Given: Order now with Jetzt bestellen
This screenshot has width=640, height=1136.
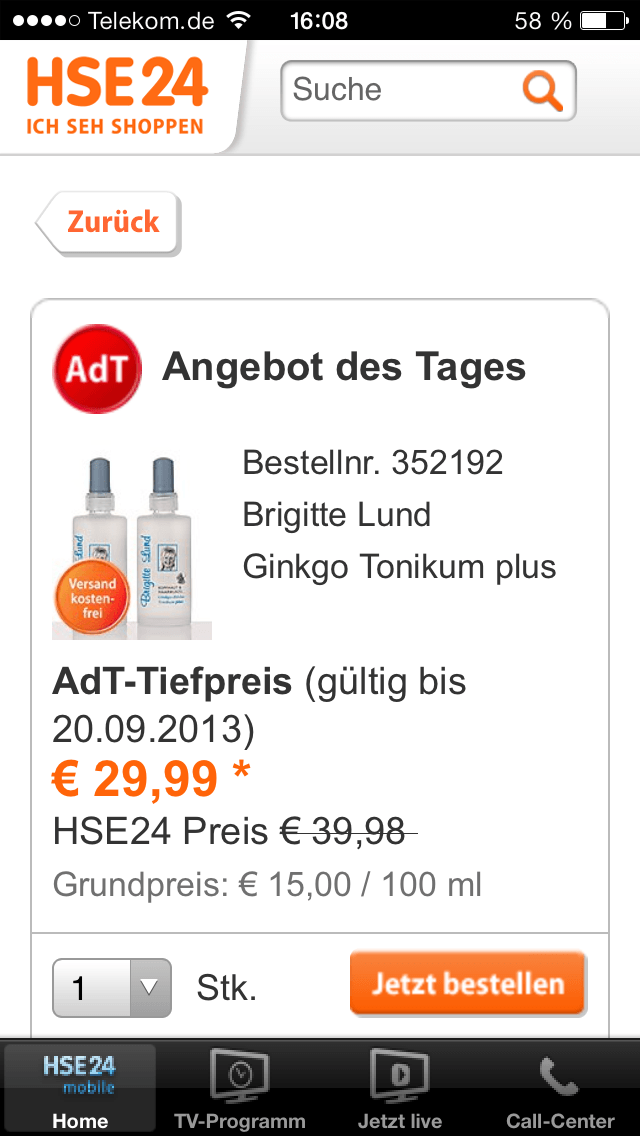Looking at the screenshot, I should (x=468, y=984).
